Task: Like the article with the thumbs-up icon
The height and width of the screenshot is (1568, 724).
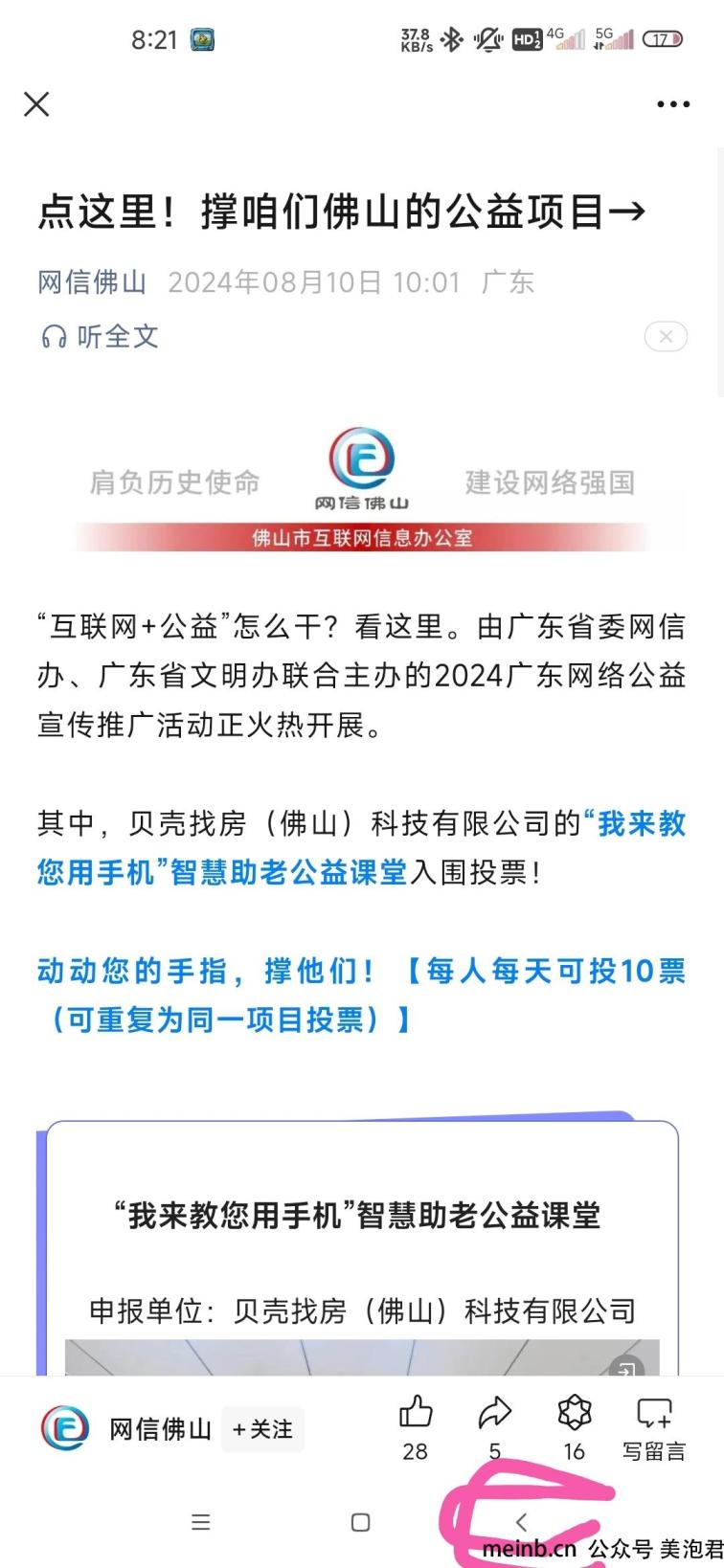Action: click(x=416, y=1427)
